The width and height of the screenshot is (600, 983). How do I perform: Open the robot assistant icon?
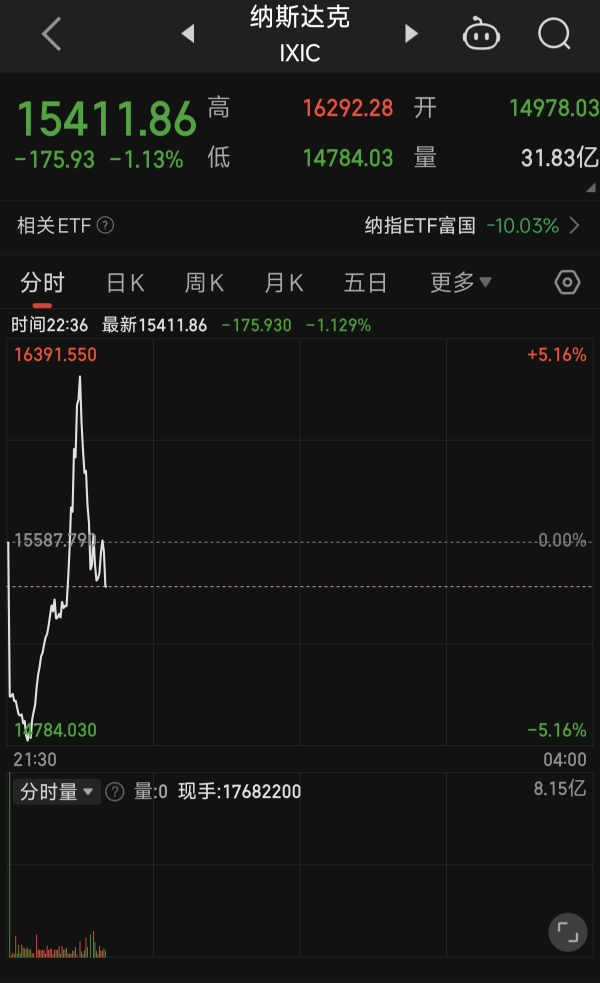[x=481, y=35]
